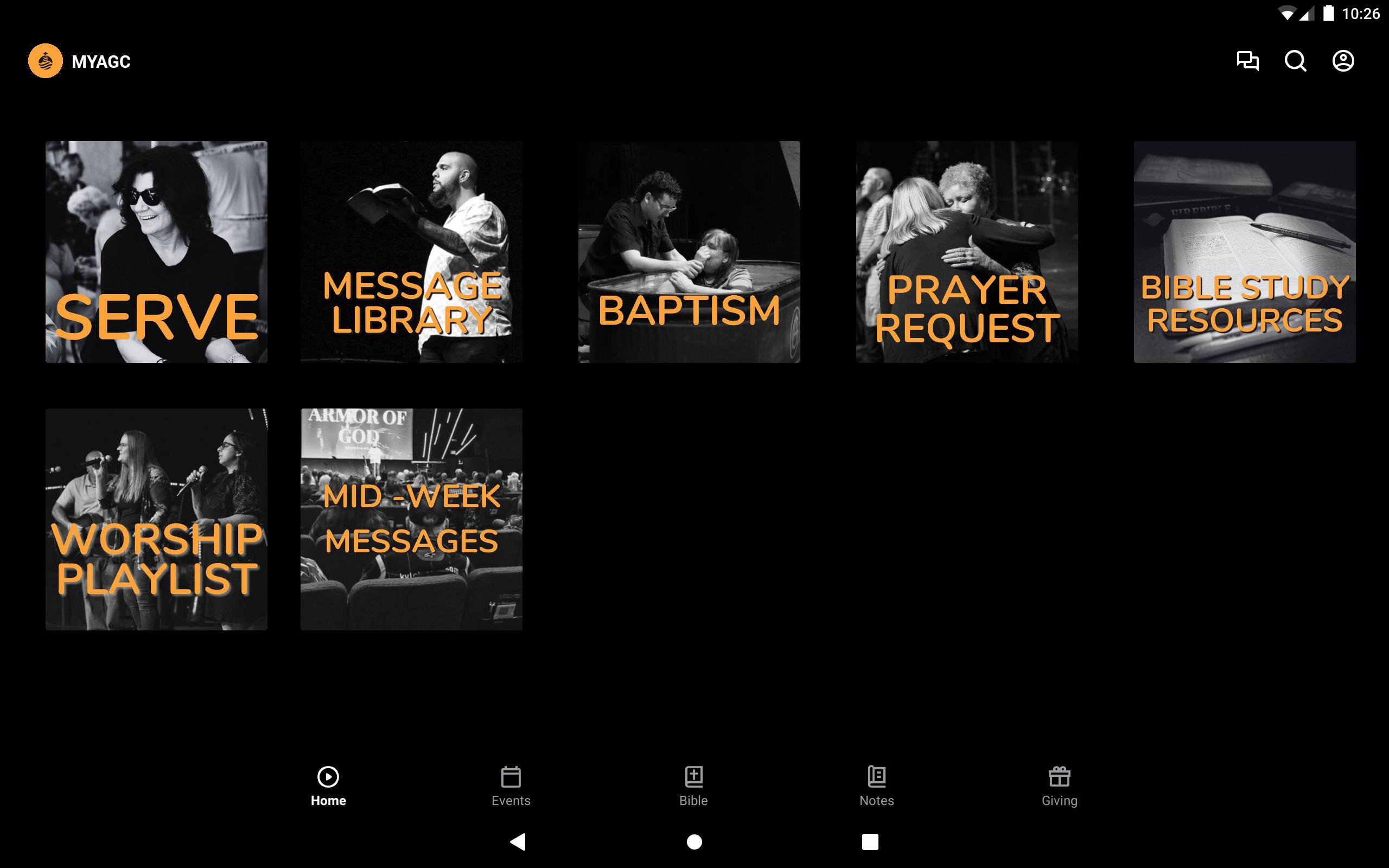Screen dimensions: 1389x868
Task: Browse Mid-Week Messages
Action: 411,519
